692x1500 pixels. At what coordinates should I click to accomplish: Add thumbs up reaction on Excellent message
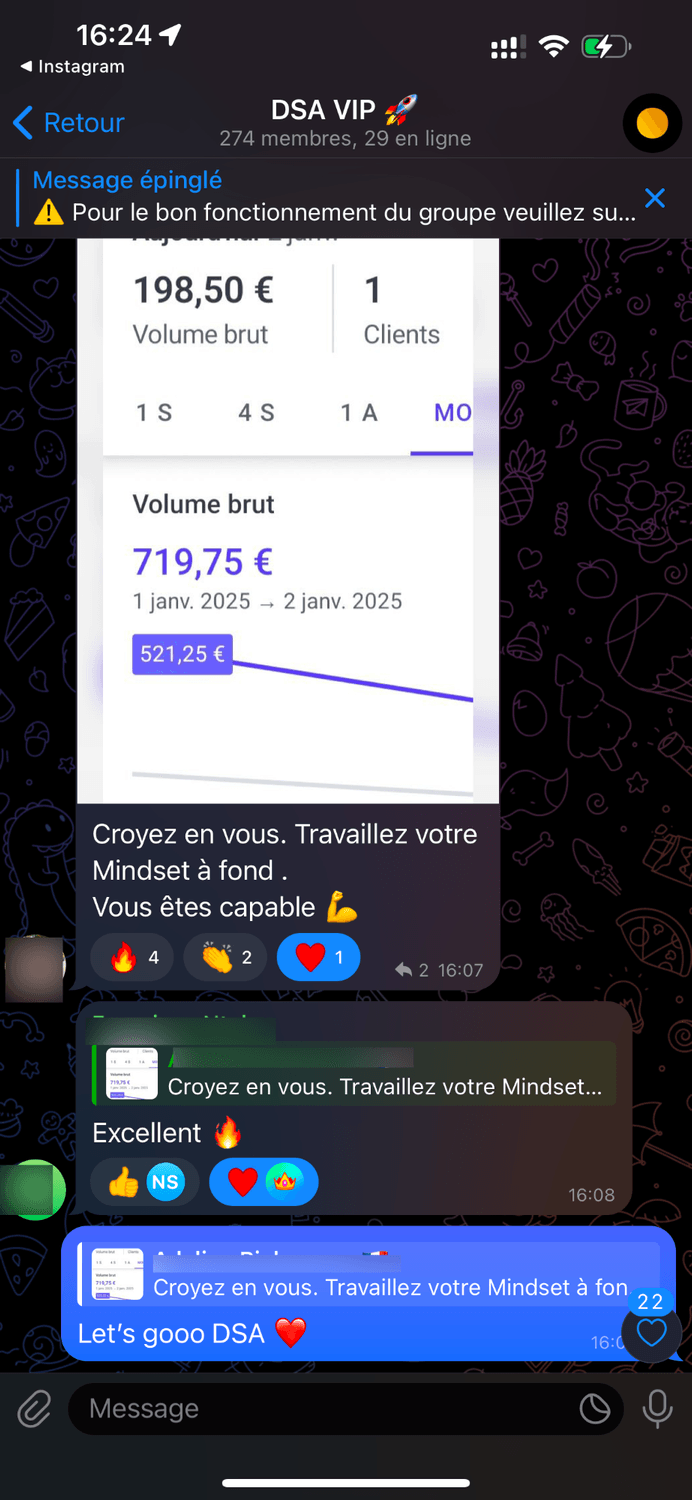(x=144, y=1183)
